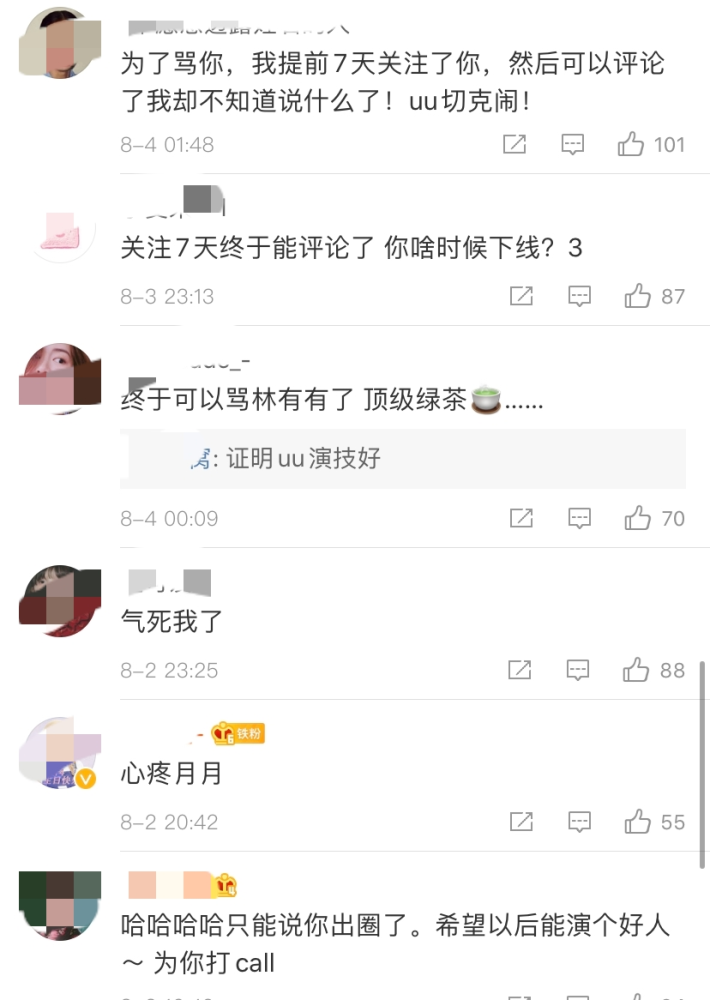The width and height of the screenshot is (710, 1000).
Task: Like the '顶级绿茶' comment with 70 likes
Action: pyautogui.click(x=638, y=518)
